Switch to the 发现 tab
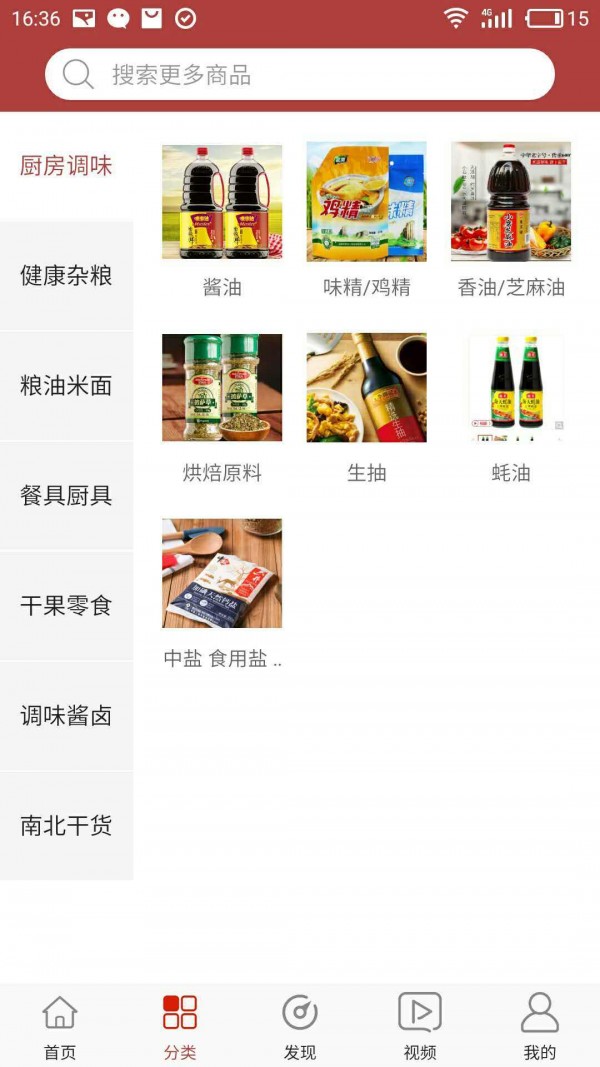This screenshot has height=1067, width=600. (x=300, y=1026)
